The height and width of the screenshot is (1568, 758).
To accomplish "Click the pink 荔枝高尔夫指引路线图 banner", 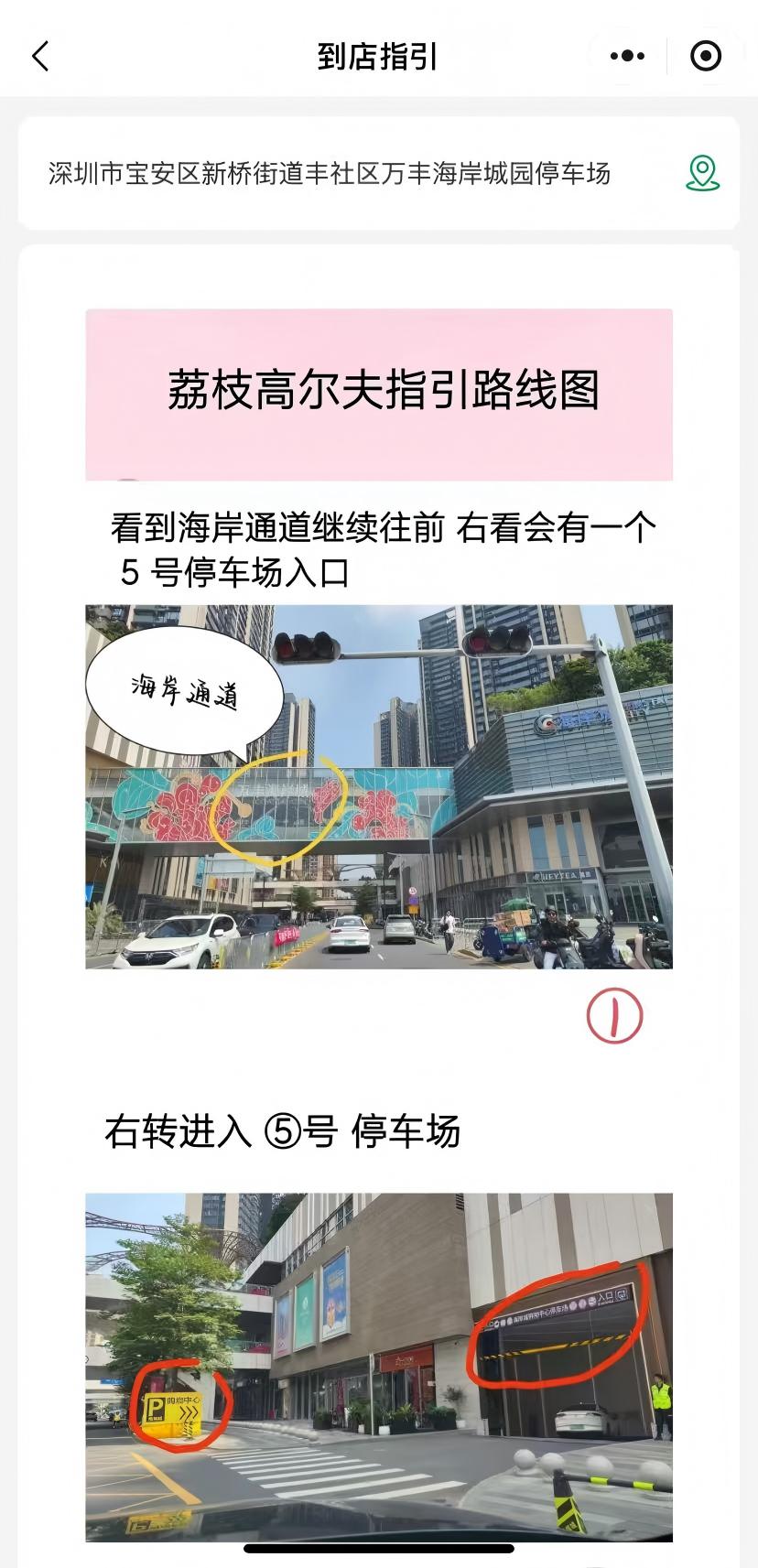I will click(x=378, y=394).
